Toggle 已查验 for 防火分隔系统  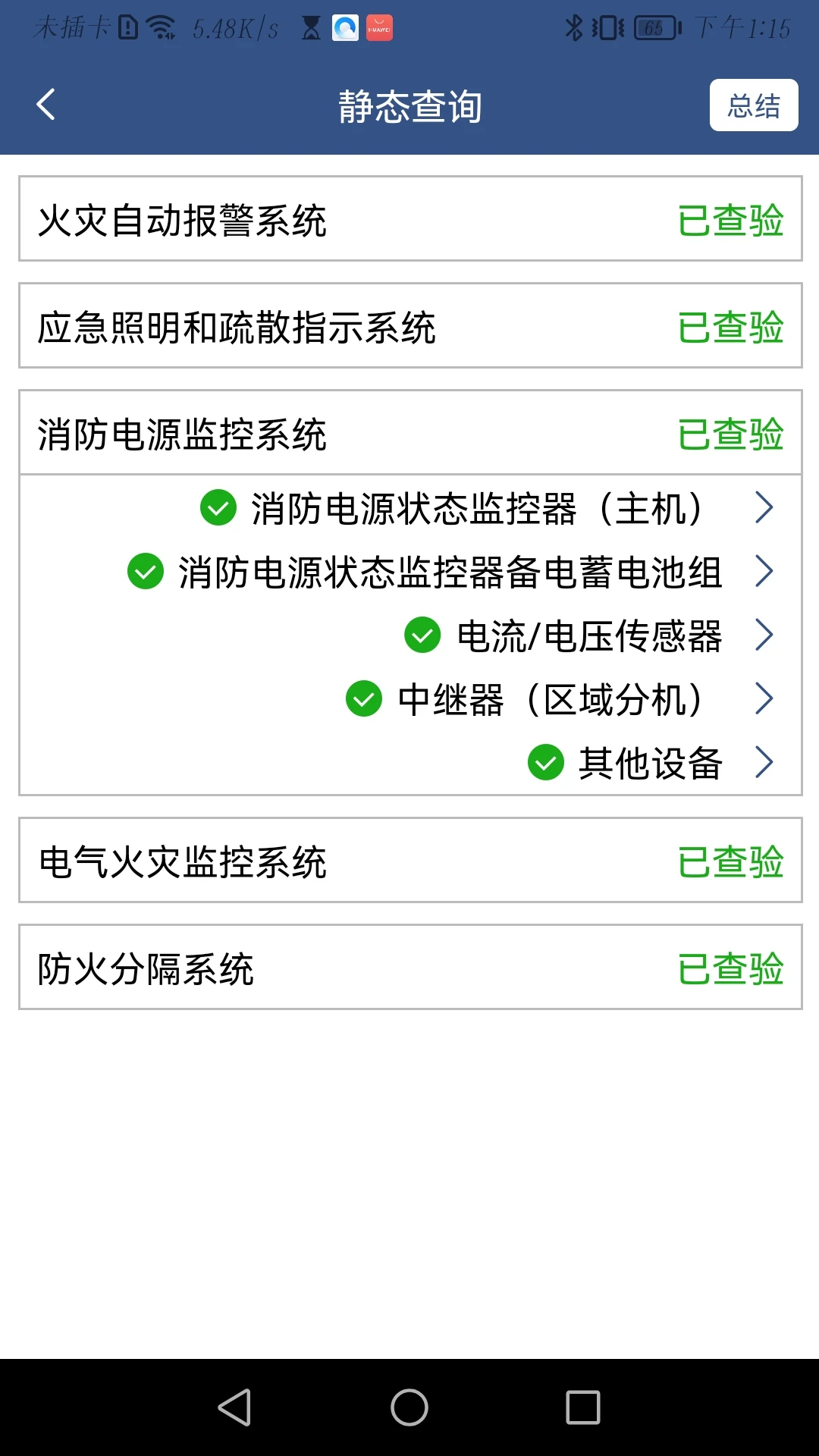(x=730, y=968)
